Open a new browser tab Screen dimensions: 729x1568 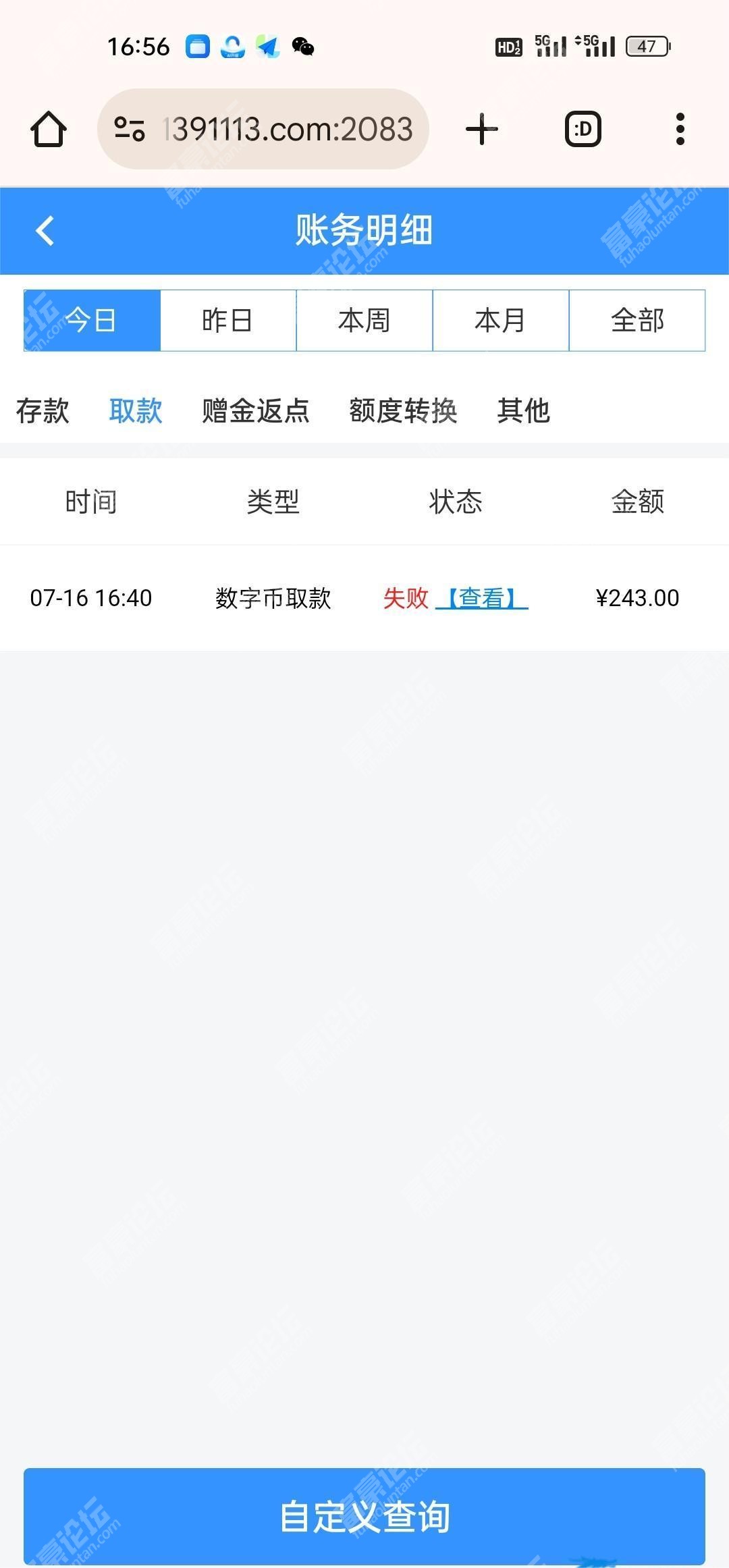[x=482, y=129]
